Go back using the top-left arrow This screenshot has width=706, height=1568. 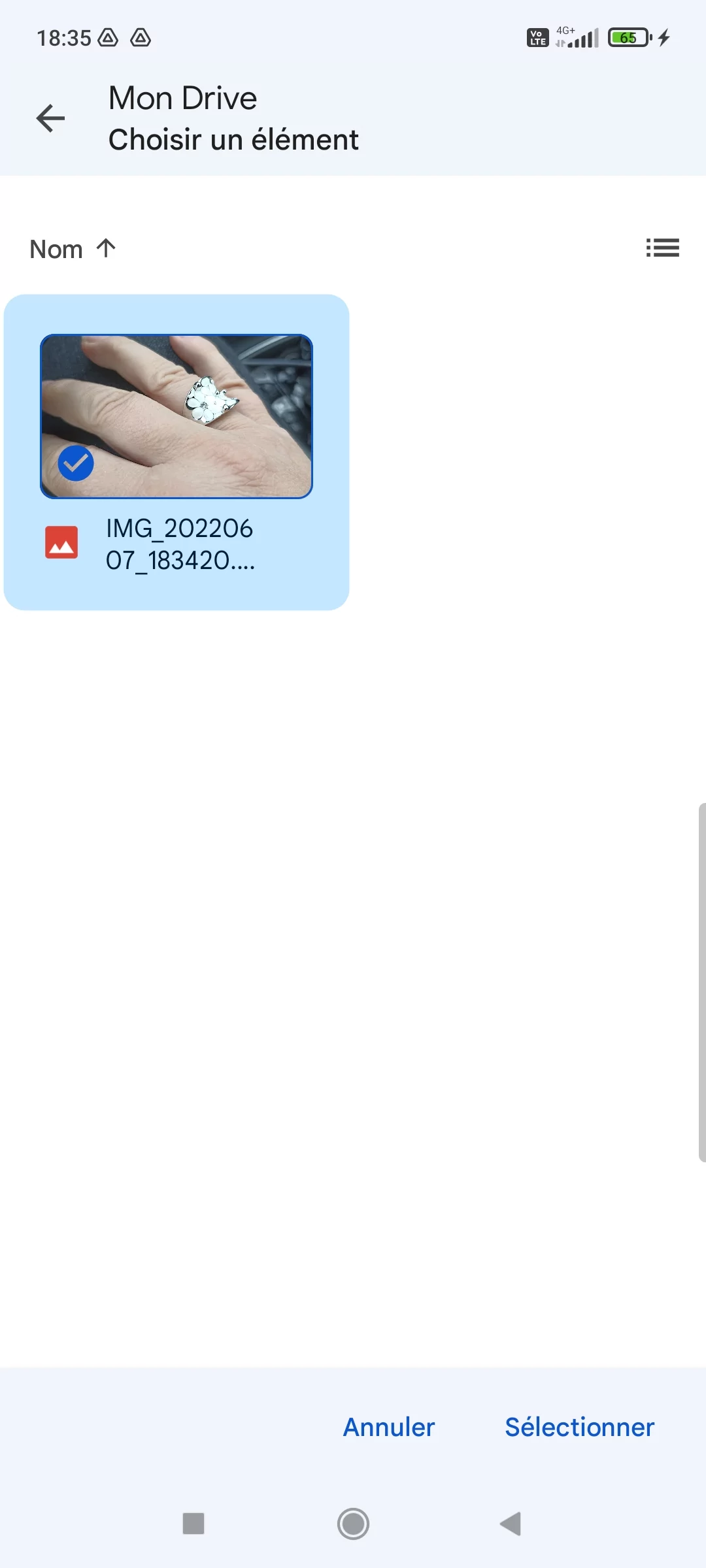click(x=50, y=118)
